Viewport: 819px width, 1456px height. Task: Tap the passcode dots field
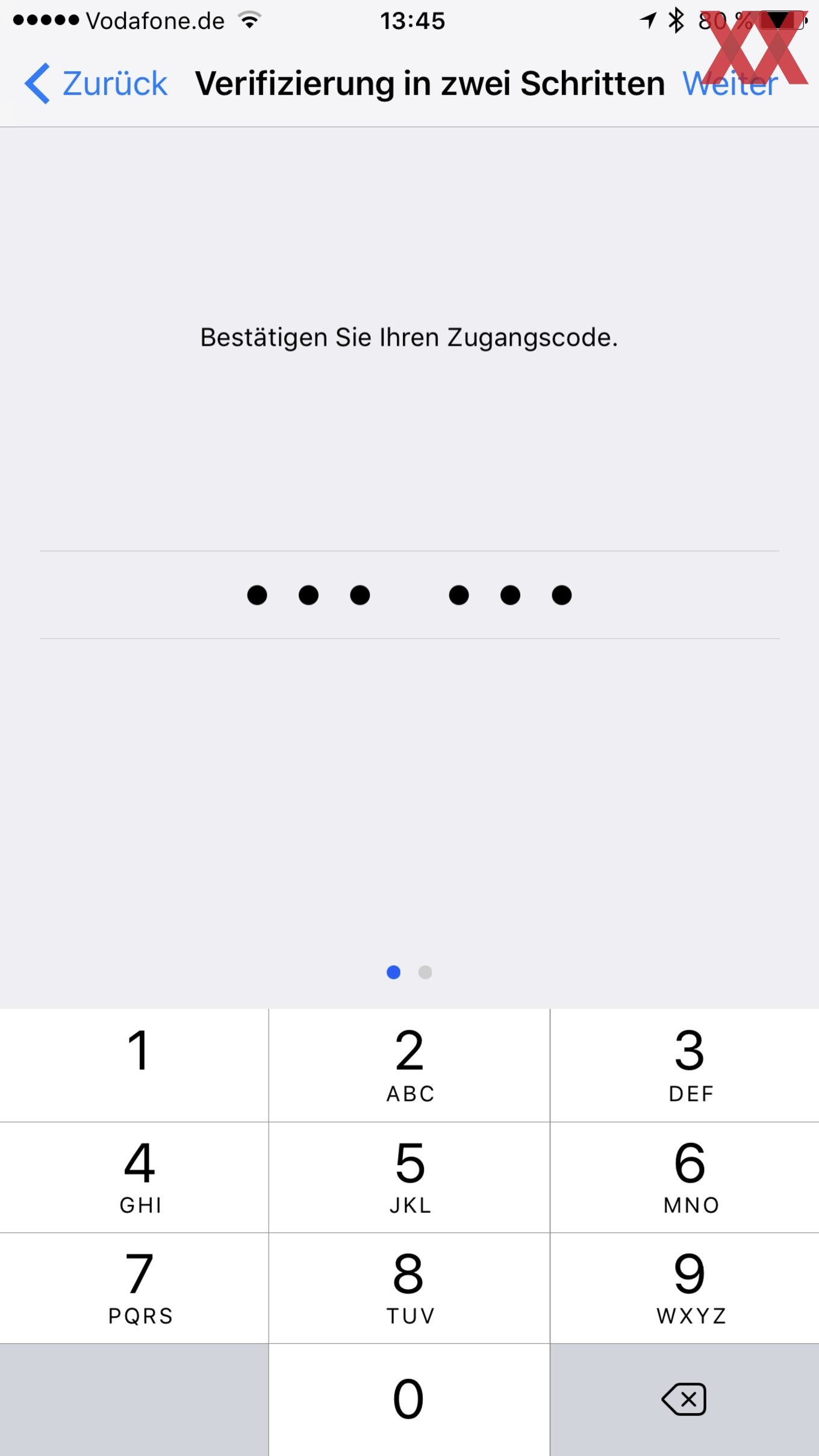click(409, 595)
